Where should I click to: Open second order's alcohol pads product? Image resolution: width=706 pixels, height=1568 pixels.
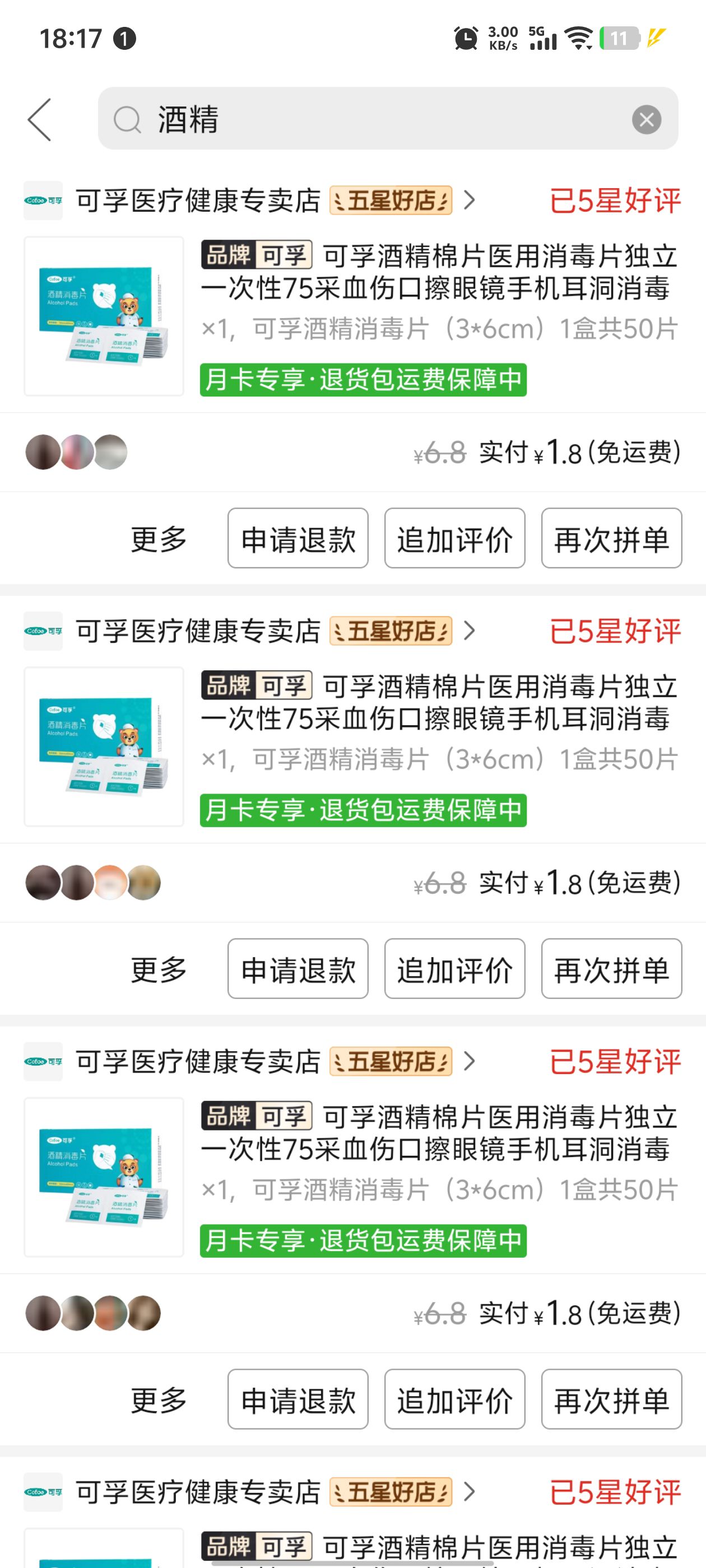(439, 702)
